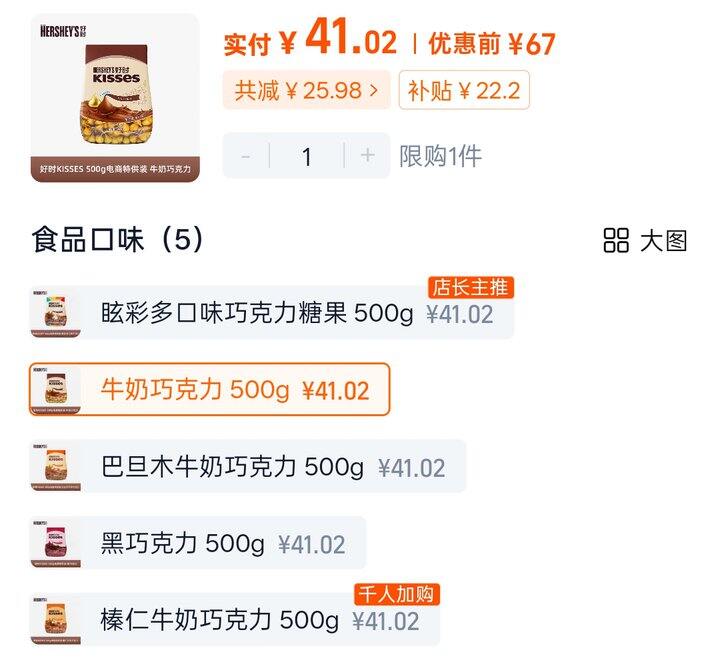Edit the quantity number field

click(x=307, y=156)
